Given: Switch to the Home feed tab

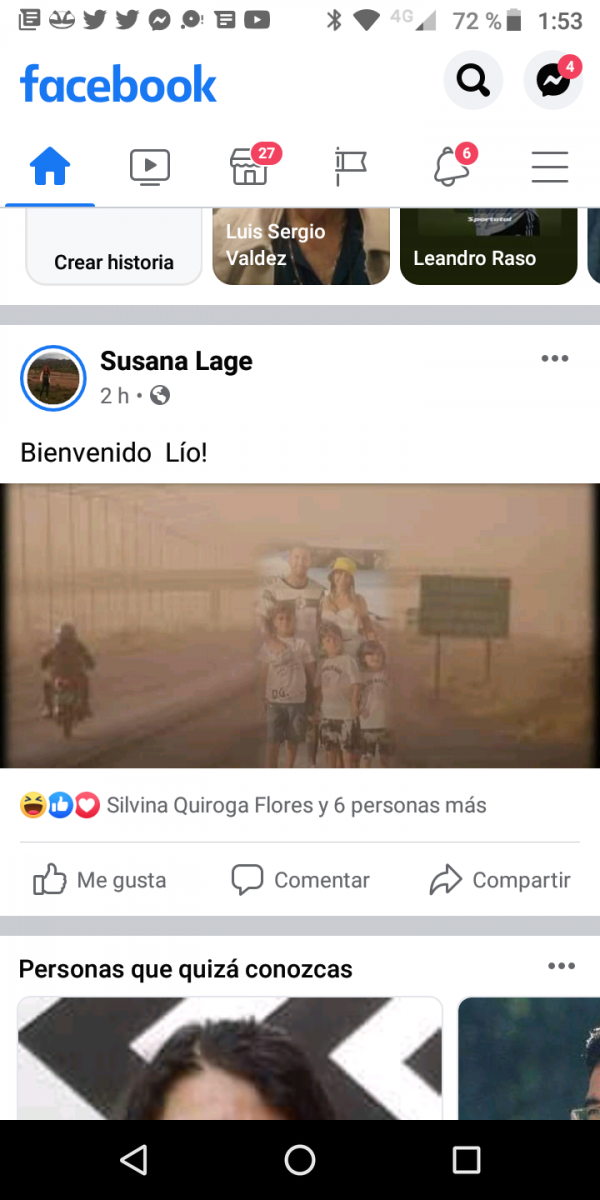Looking at the screenshot, I should coord(50,166).
